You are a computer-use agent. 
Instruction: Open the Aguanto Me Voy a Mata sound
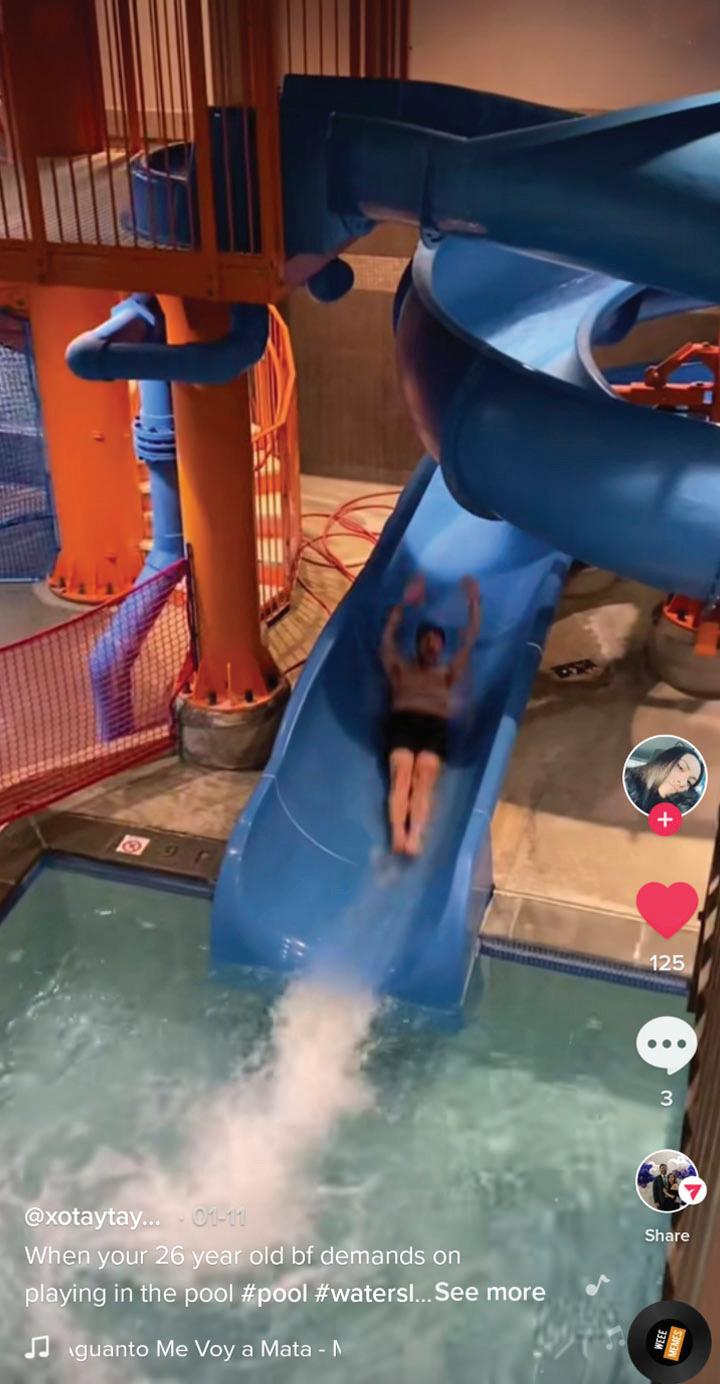coord(205,1349)
